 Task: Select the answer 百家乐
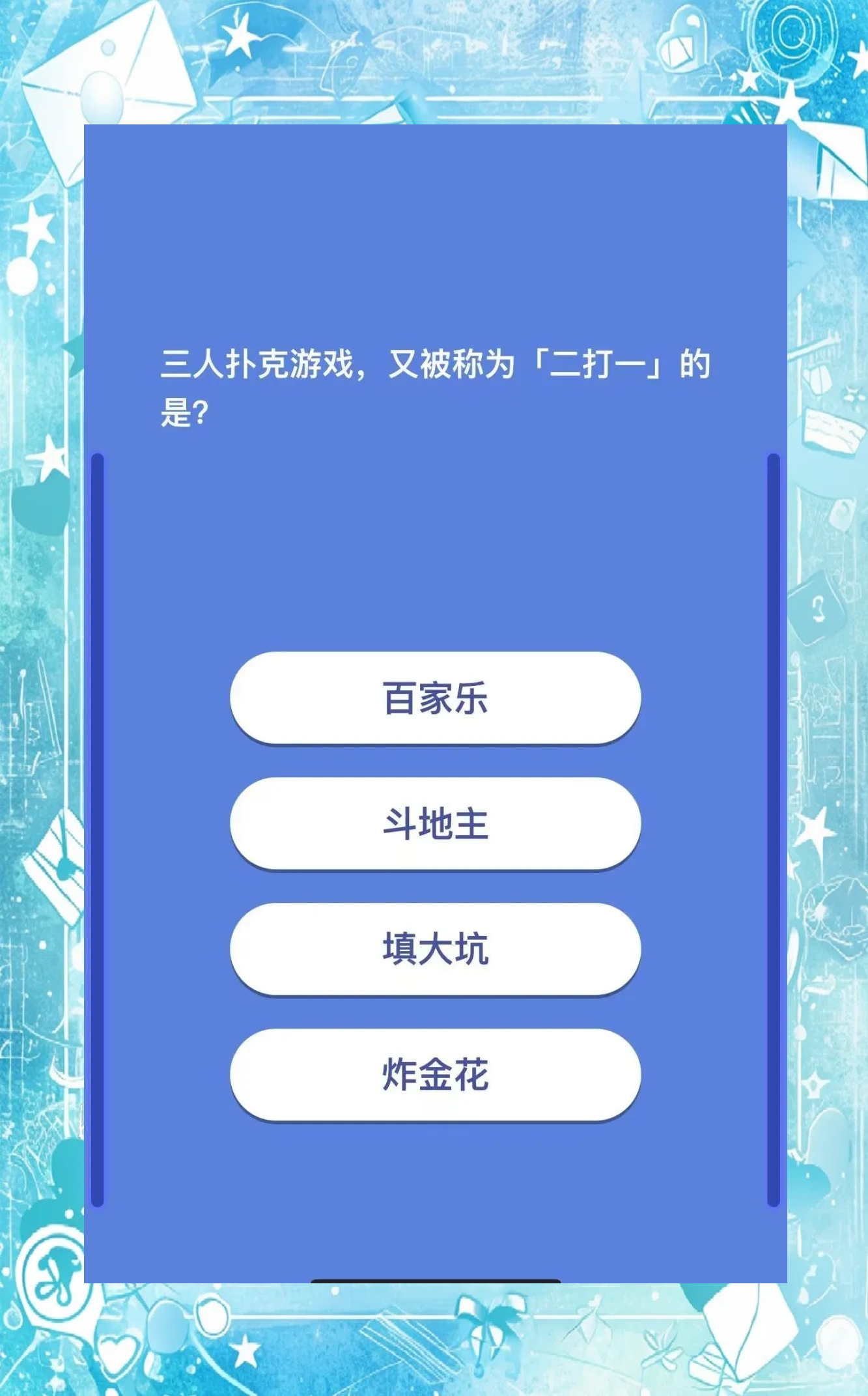coord(435,698)
